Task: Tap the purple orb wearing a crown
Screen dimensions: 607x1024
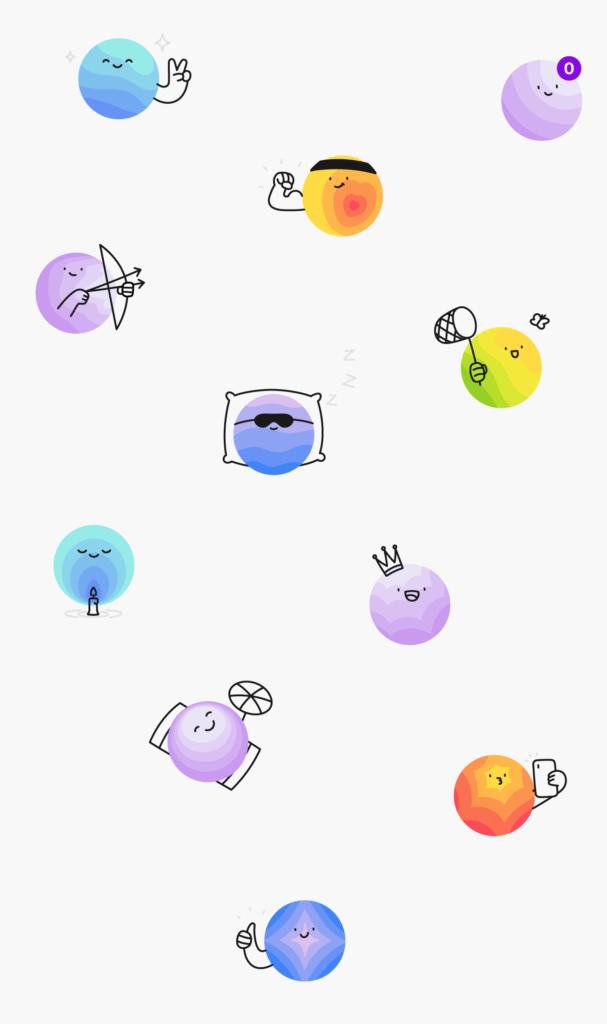Action: (x=410, y=604)
